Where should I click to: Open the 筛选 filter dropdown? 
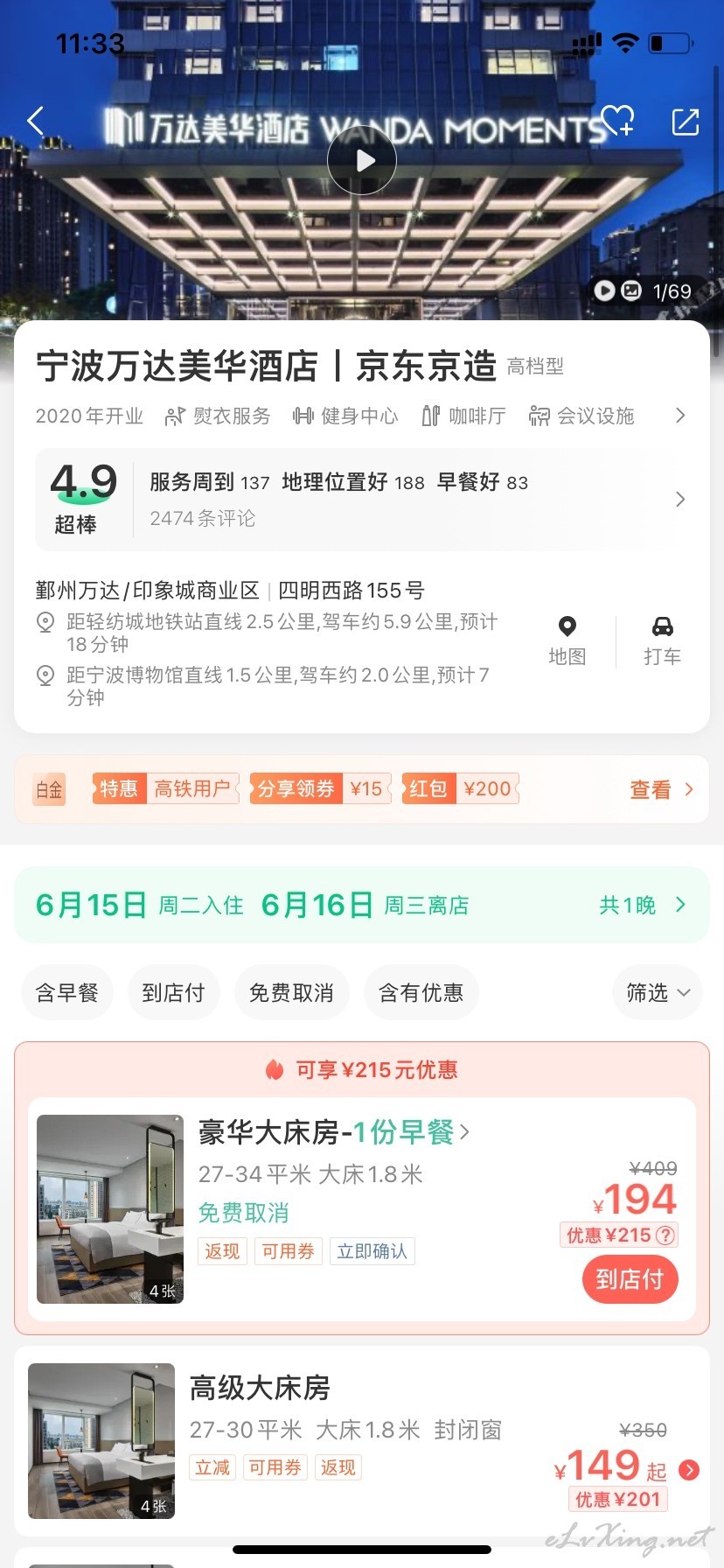[x=658, y=993]
